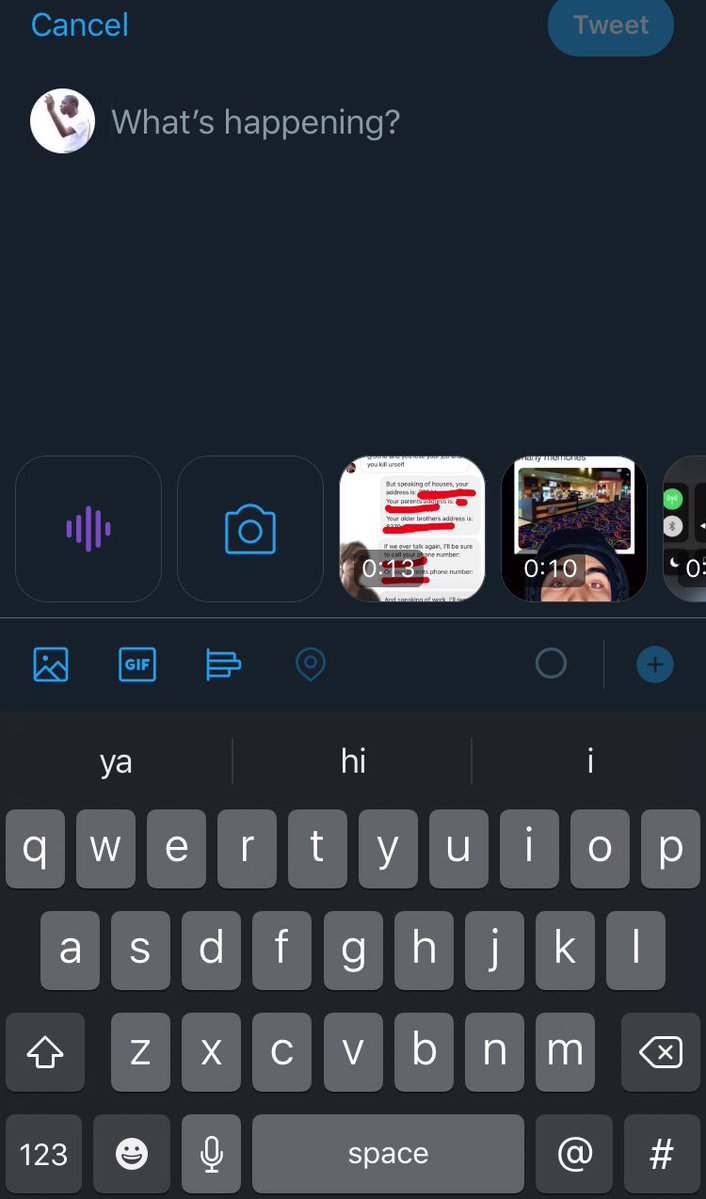Switch keyboard to 123 numbers

[x=44, y=1154]
